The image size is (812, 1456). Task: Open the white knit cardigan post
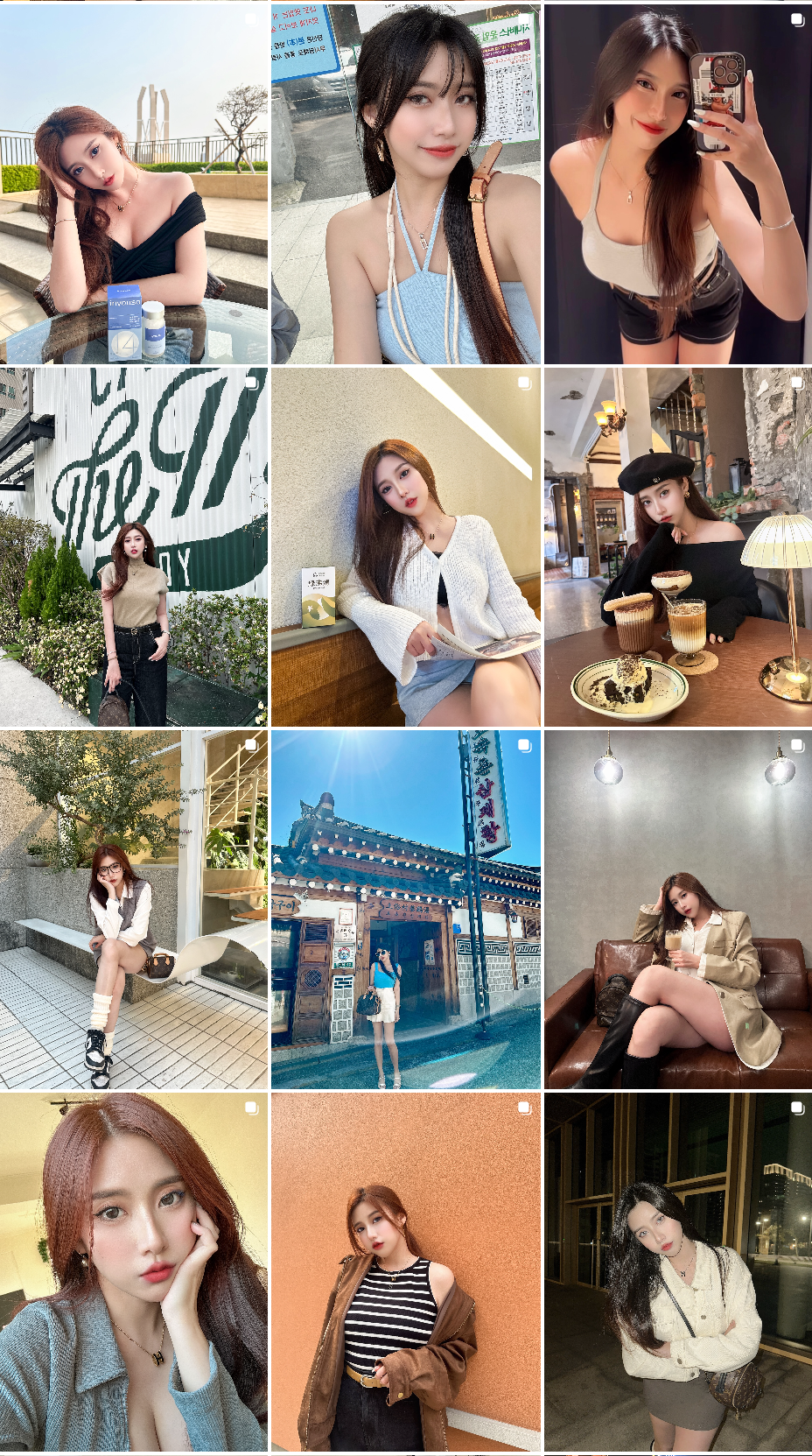tap(405, 547)
